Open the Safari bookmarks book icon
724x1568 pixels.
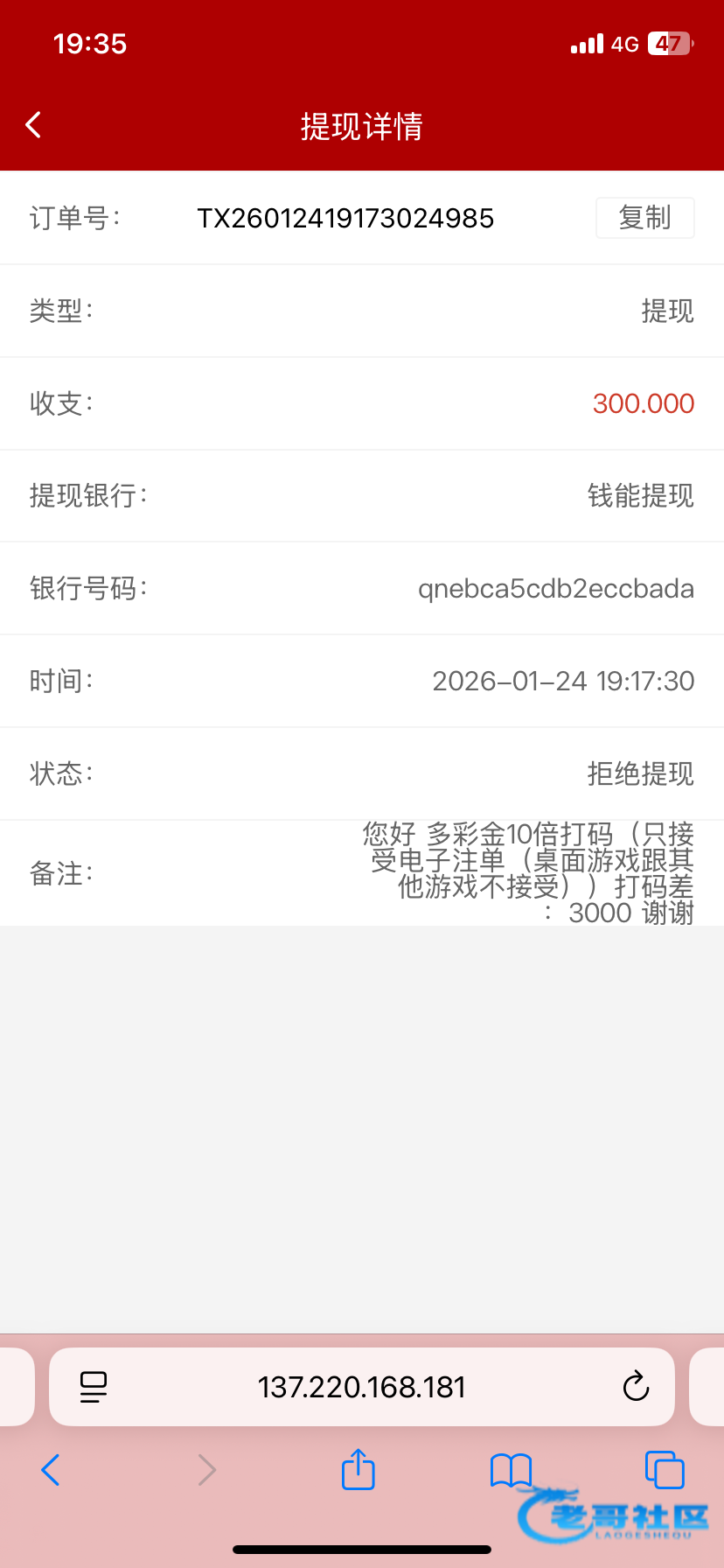pos(511,1470)
